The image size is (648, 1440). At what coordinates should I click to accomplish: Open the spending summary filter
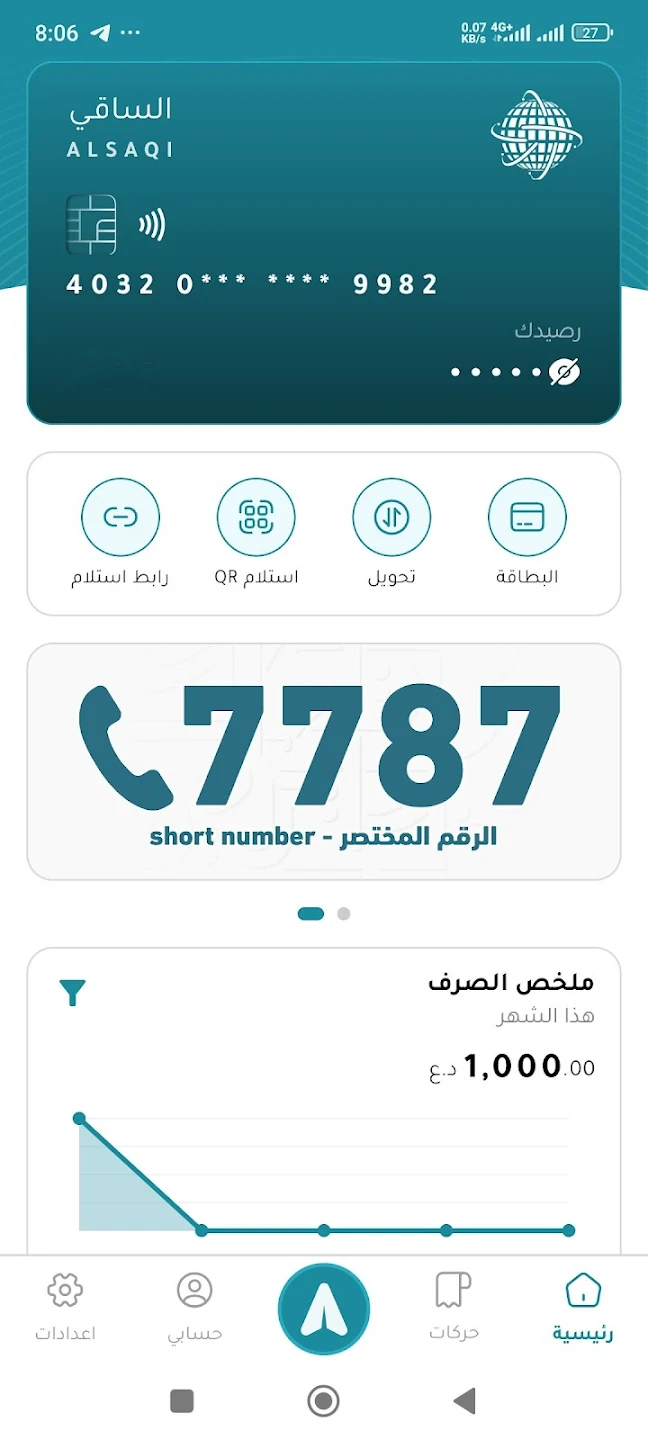coord(73,992)
